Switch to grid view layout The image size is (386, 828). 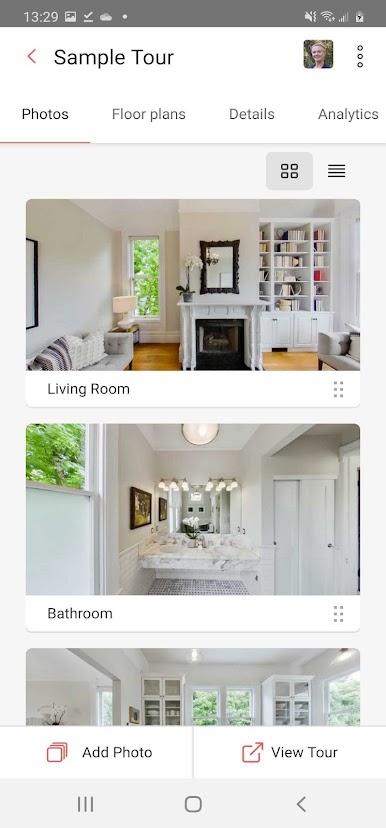[x=289, y=171]
